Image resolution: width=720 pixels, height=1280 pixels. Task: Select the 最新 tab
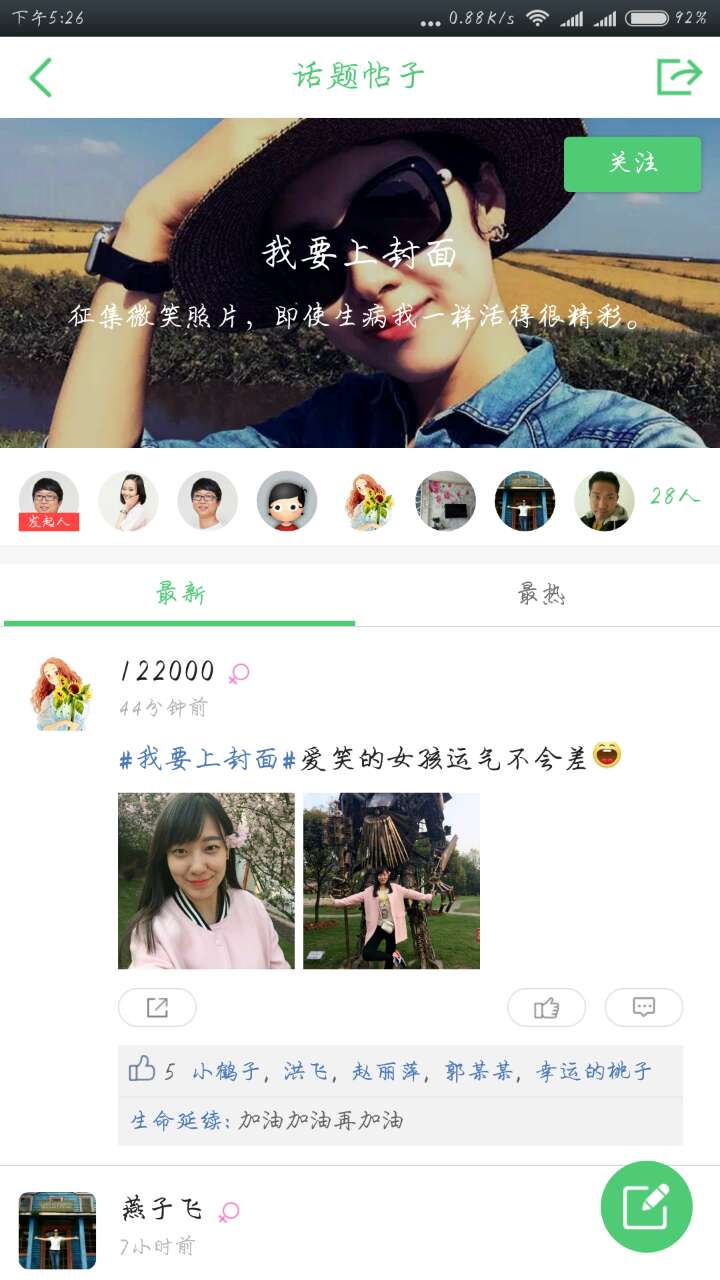pyautogui.click(x=180, y=595)
